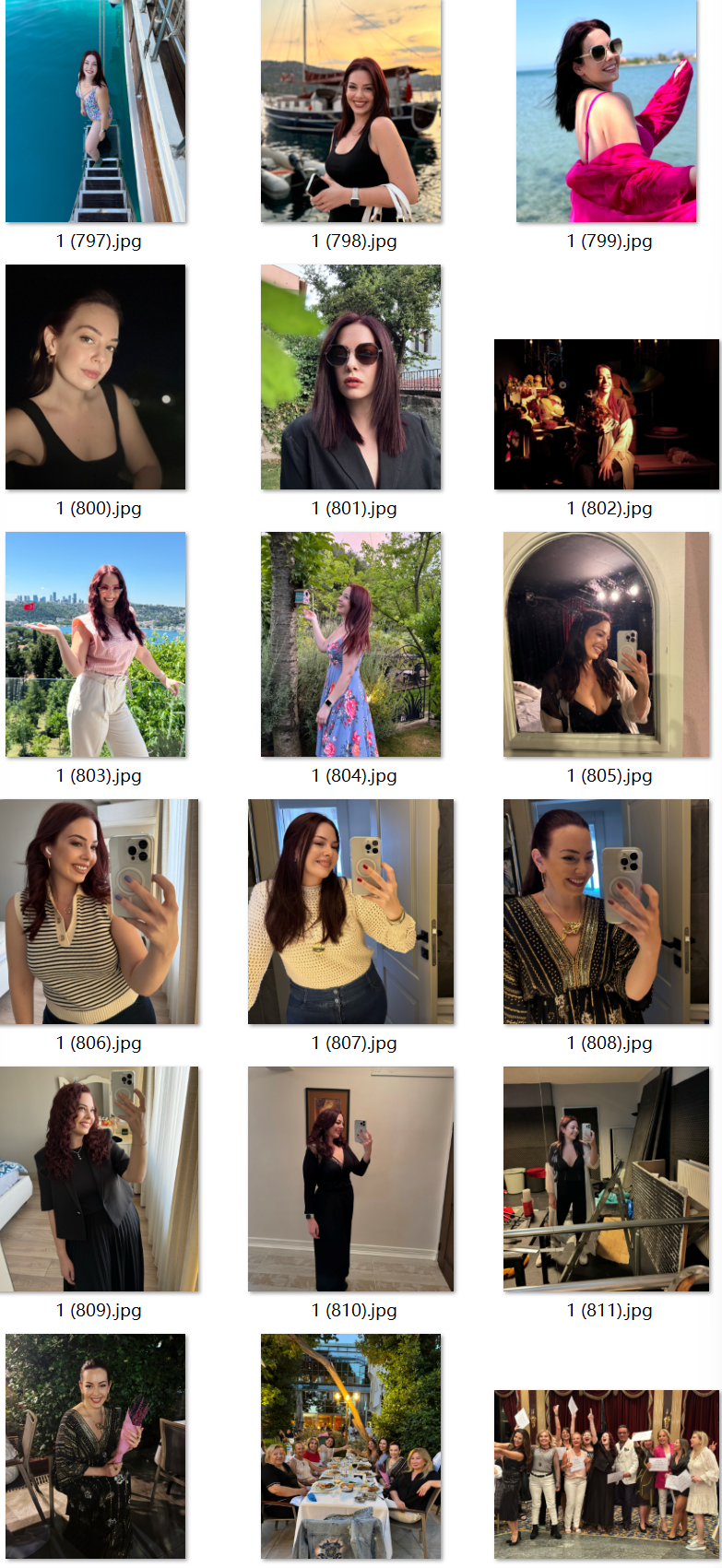View the picture 1 (801).jpg

350,376
